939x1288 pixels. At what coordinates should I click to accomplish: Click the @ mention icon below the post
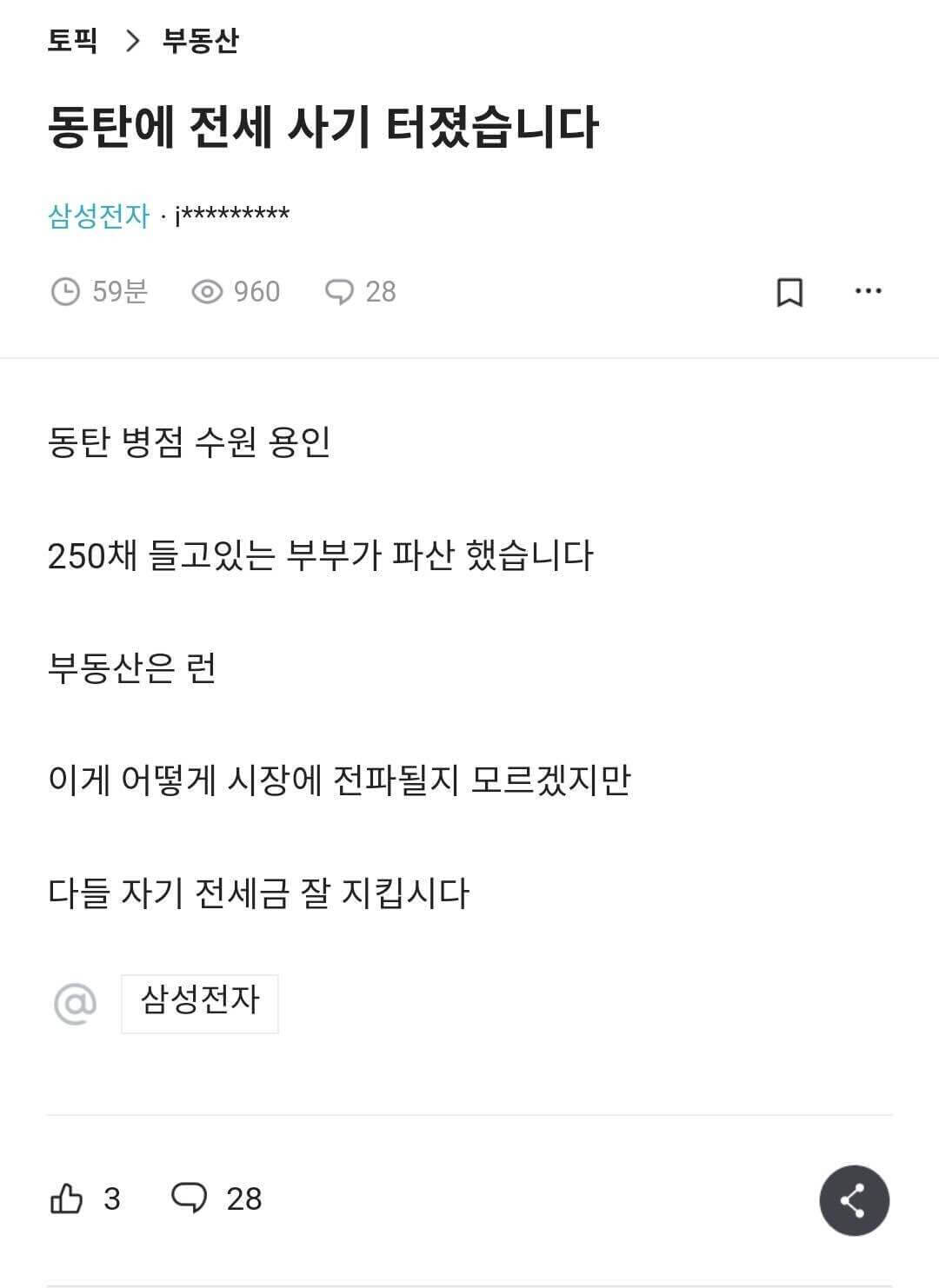74,1004
